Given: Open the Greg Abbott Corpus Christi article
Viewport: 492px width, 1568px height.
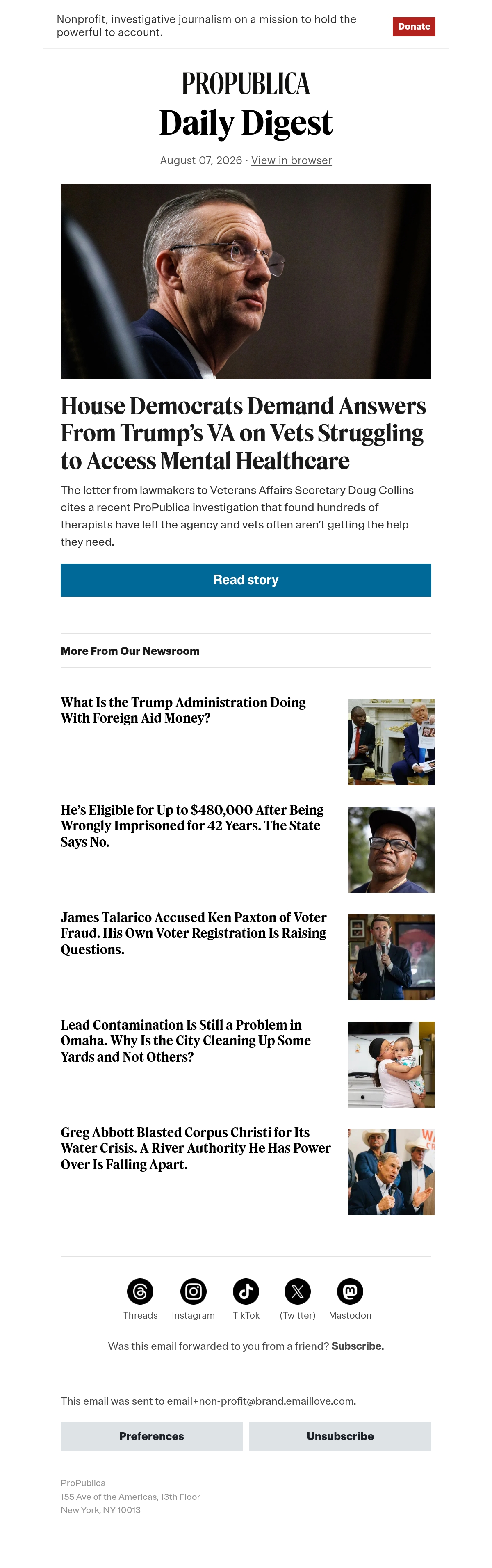Looking at the screenshot, I should click(196, 1148).
